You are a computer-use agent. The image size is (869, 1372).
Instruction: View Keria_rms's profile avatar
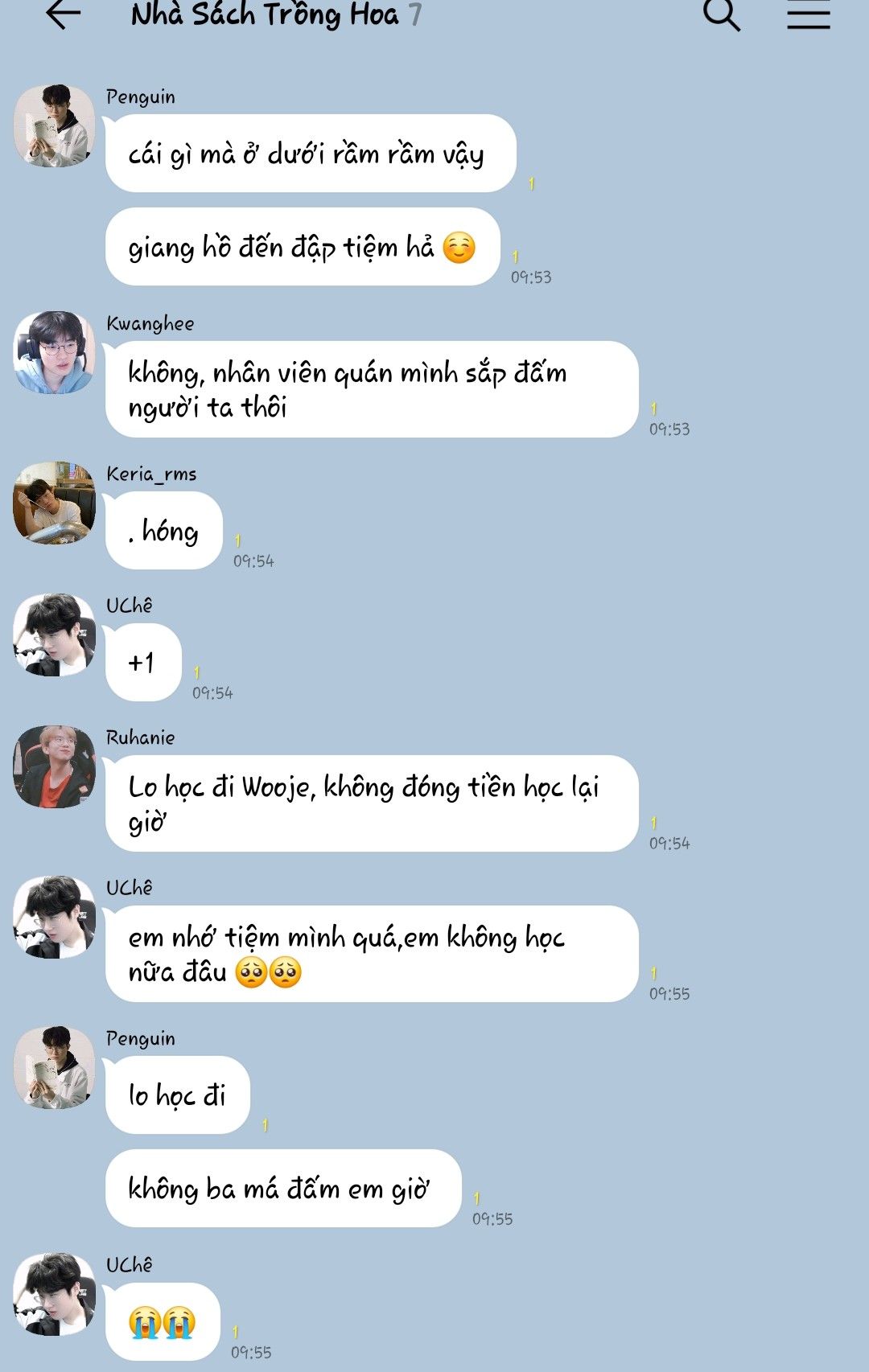coord(55,503)
